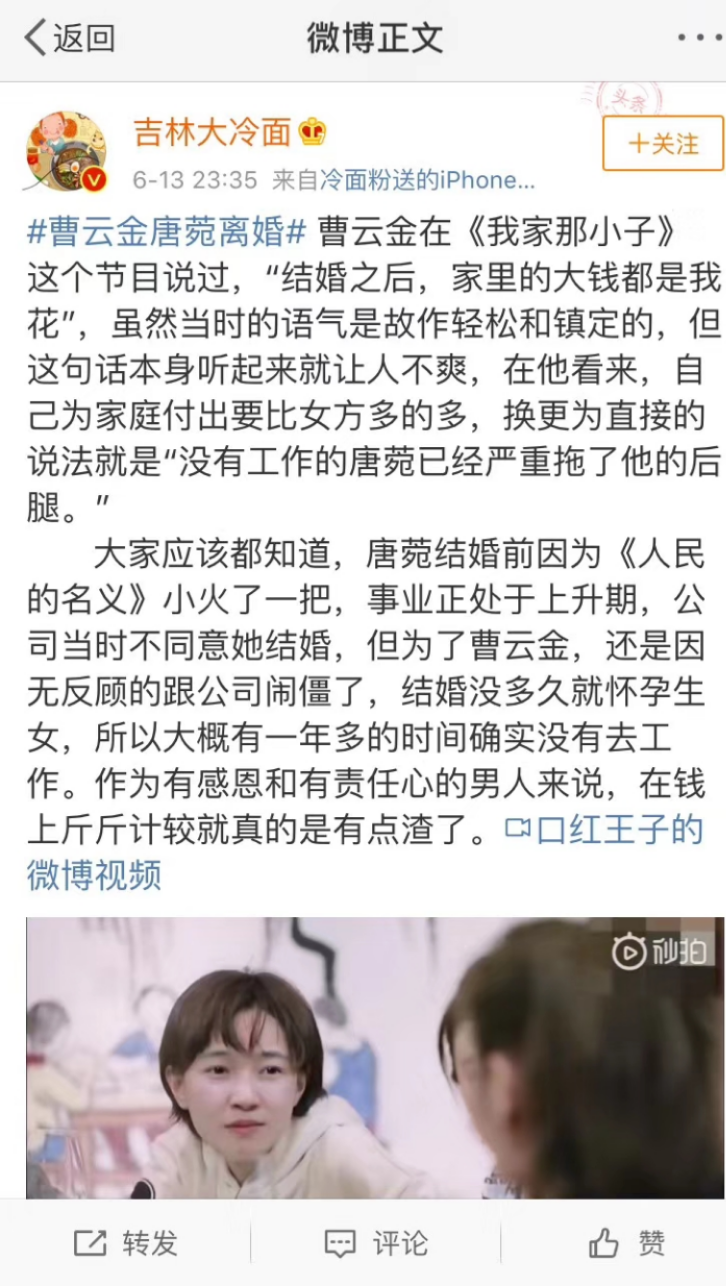Open the 评论 comment button
Viewport: 726px width, 1286px height.
[375, 1243]
